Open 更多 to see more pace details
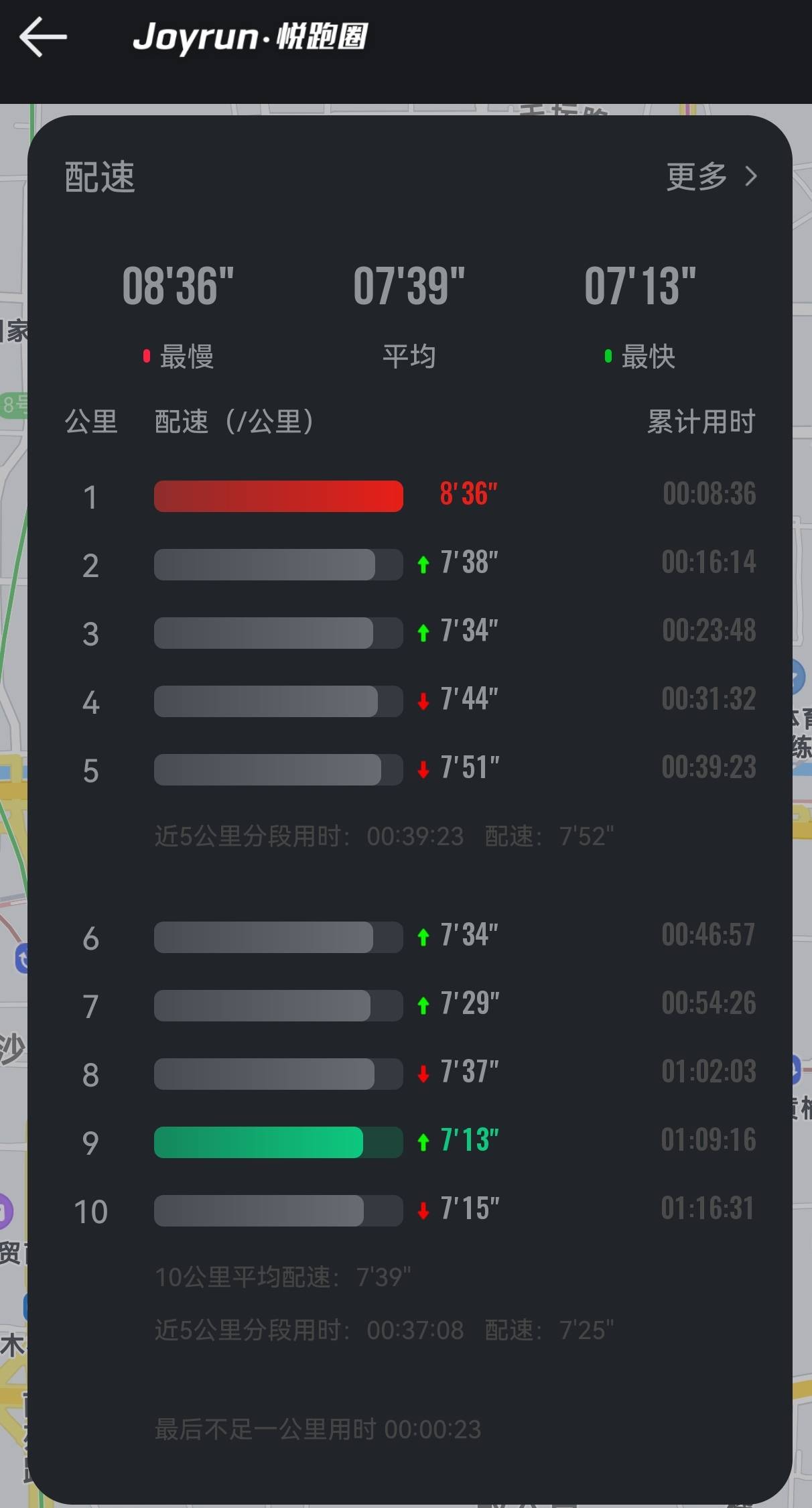Screen dimensions: 812x1508 point(695,176)
